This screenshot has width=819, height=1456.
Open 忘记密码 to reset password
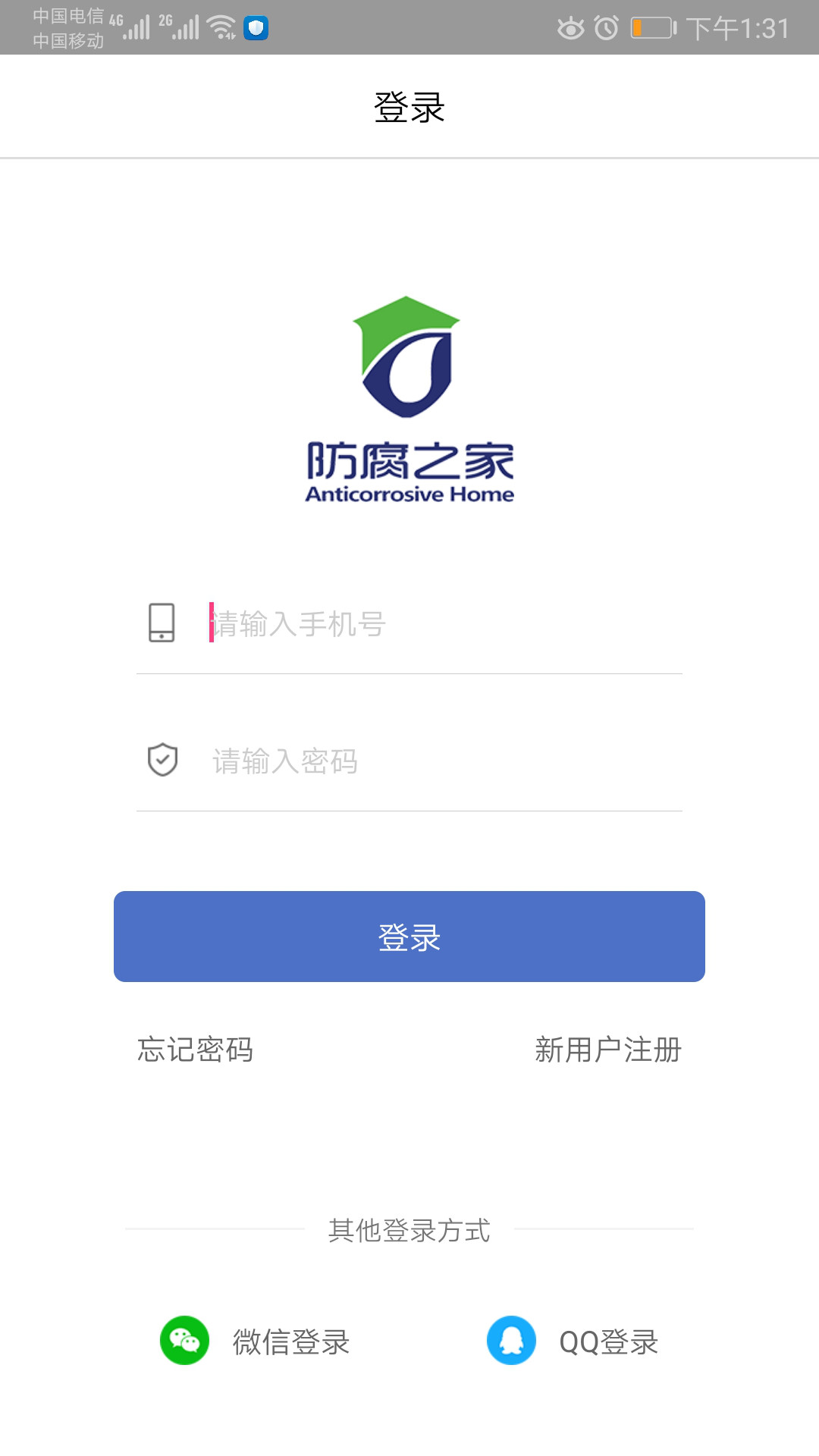tap(196, 1050)
